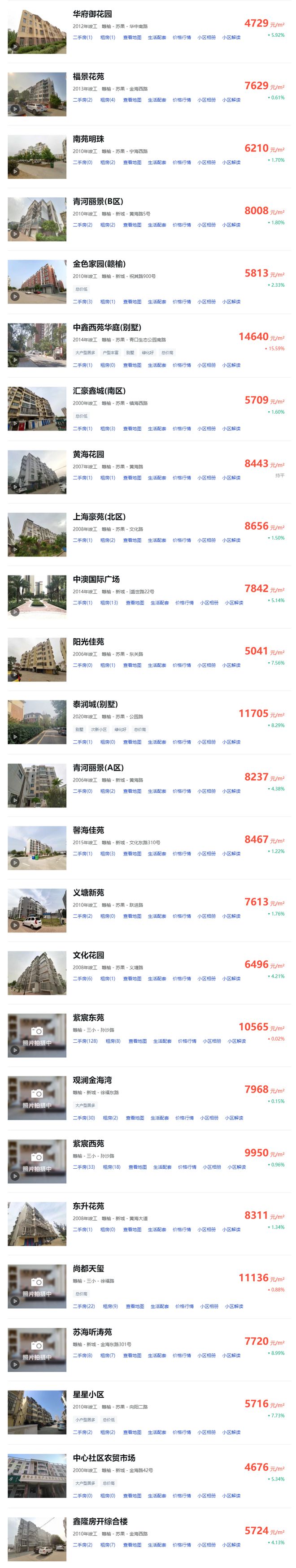This screenshot has height=1568, width=296.
Task: Open 小区相册 for 苏海听涛苑
Action: [206, 1356]
